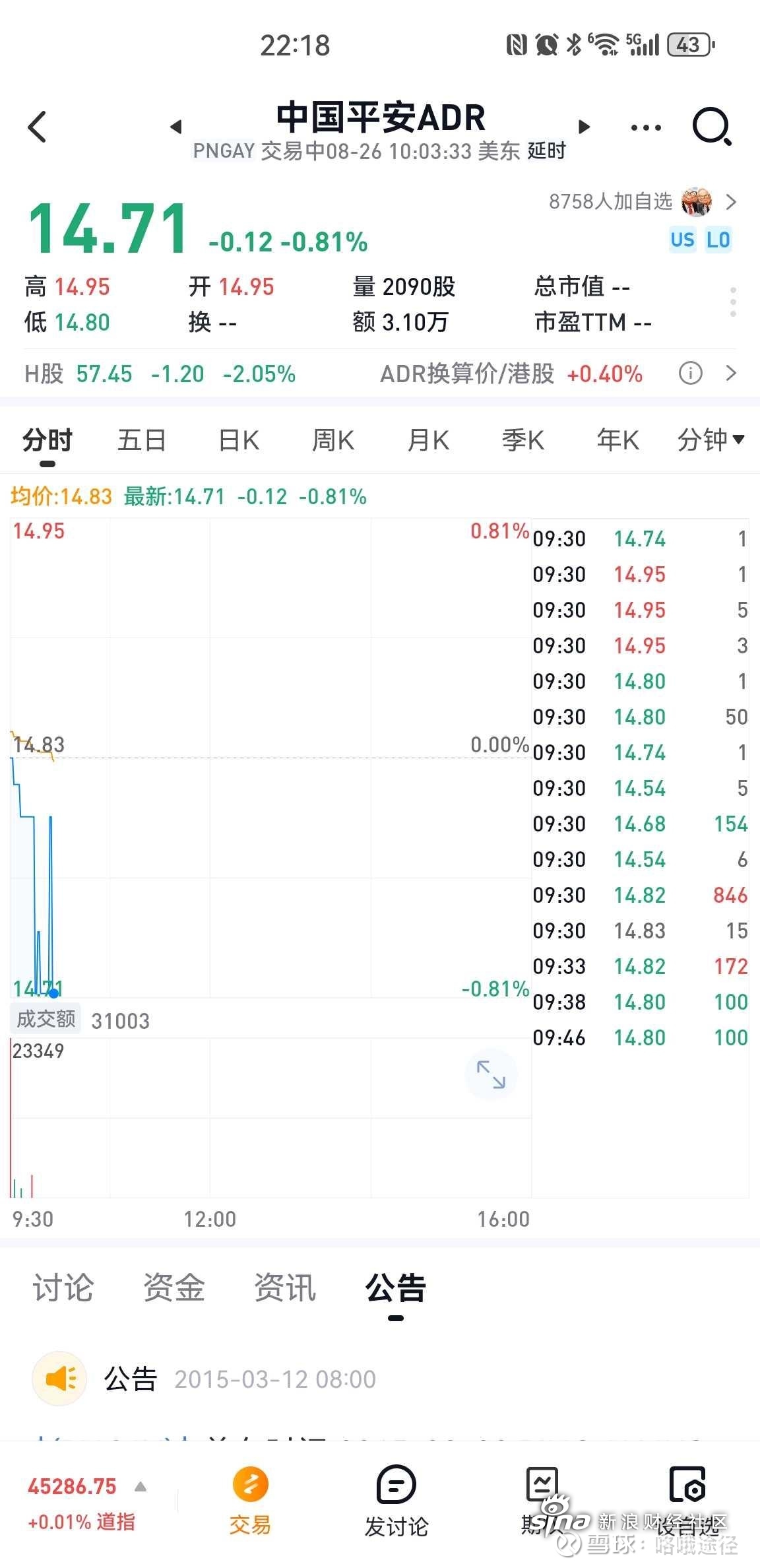Tap the back arrow to exit
The width and height of the screenshot is (760, 1568).
click(38, 127)
